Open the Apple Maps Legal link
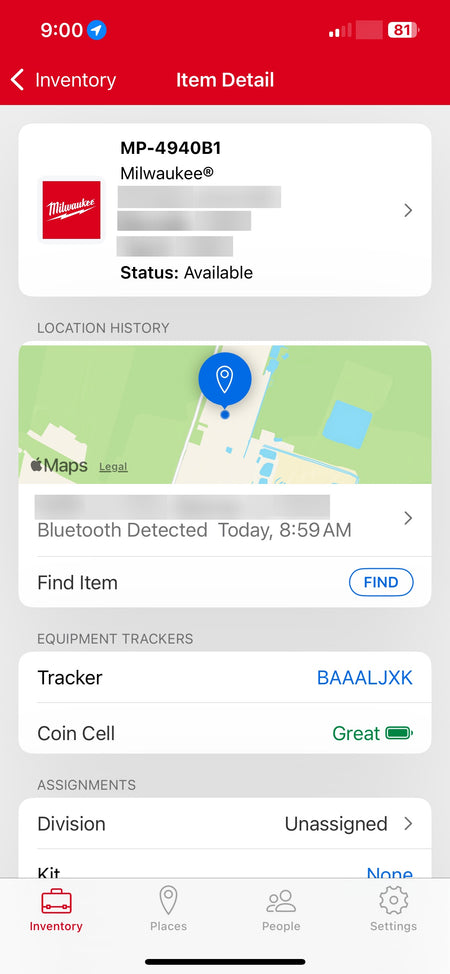Screen dimensions: 450x974 pos(114,467)
